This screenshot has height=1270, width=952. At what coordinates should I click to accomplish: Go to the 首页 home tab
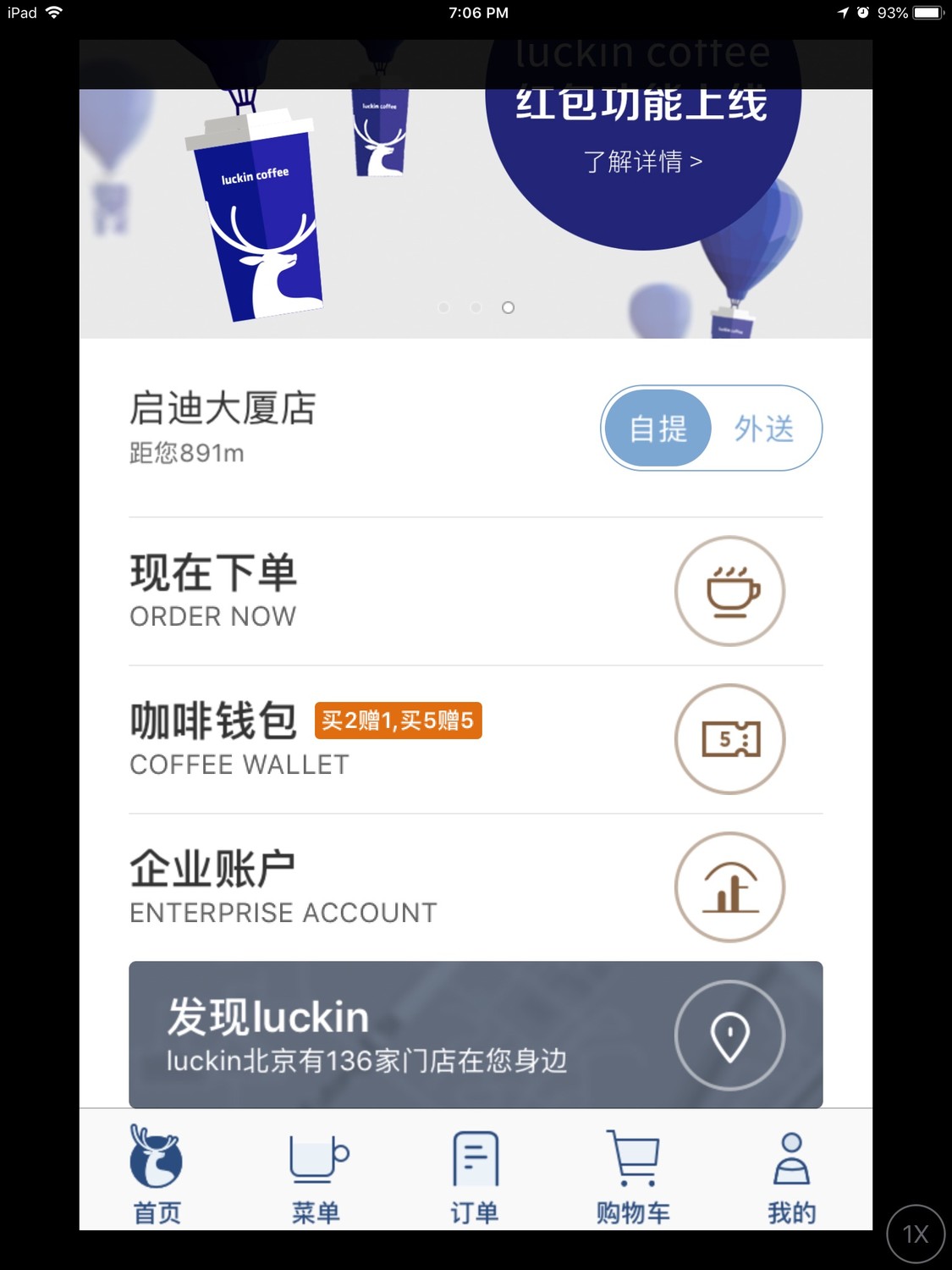tap(157, 1173)
